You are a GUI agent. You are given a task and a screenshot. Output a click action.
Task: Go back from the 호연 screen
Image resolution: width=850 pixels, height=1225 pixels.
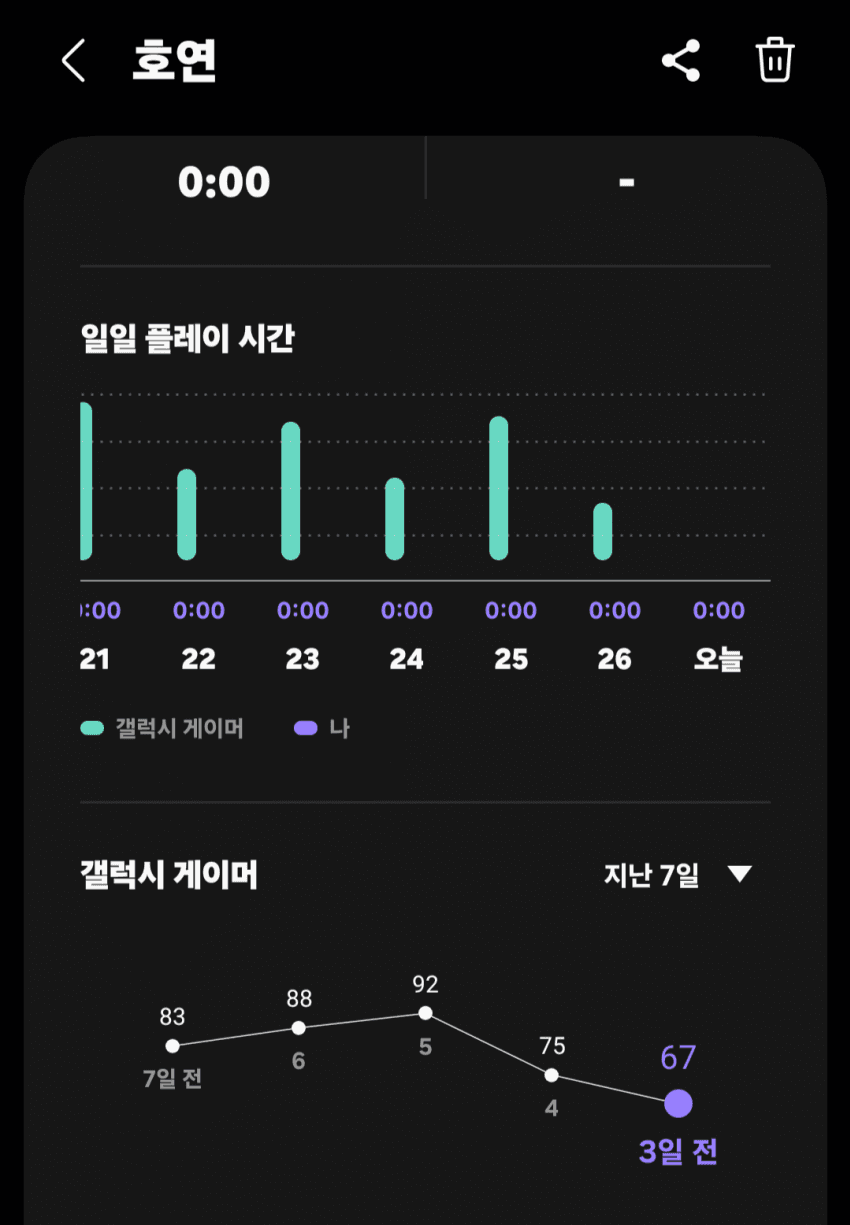click(73, 61)
